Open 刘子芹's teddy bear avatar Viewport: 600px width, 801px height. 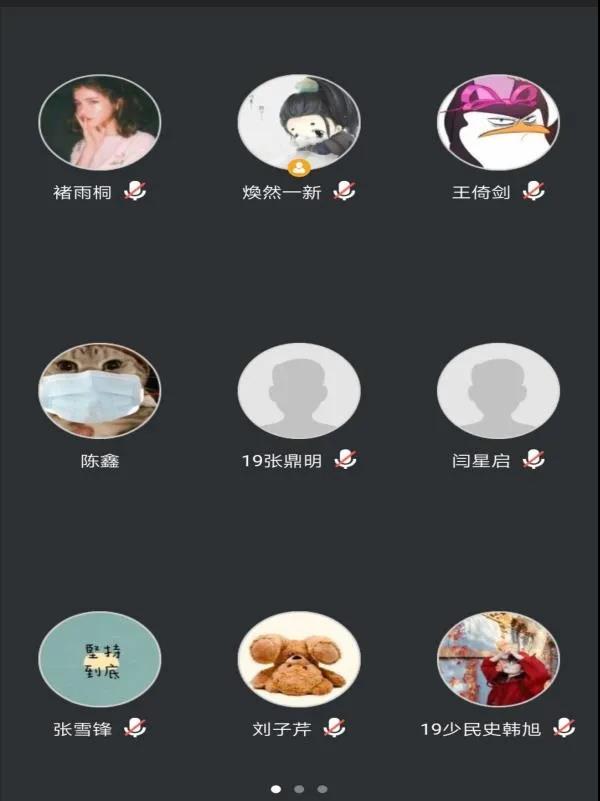(298, 660)
